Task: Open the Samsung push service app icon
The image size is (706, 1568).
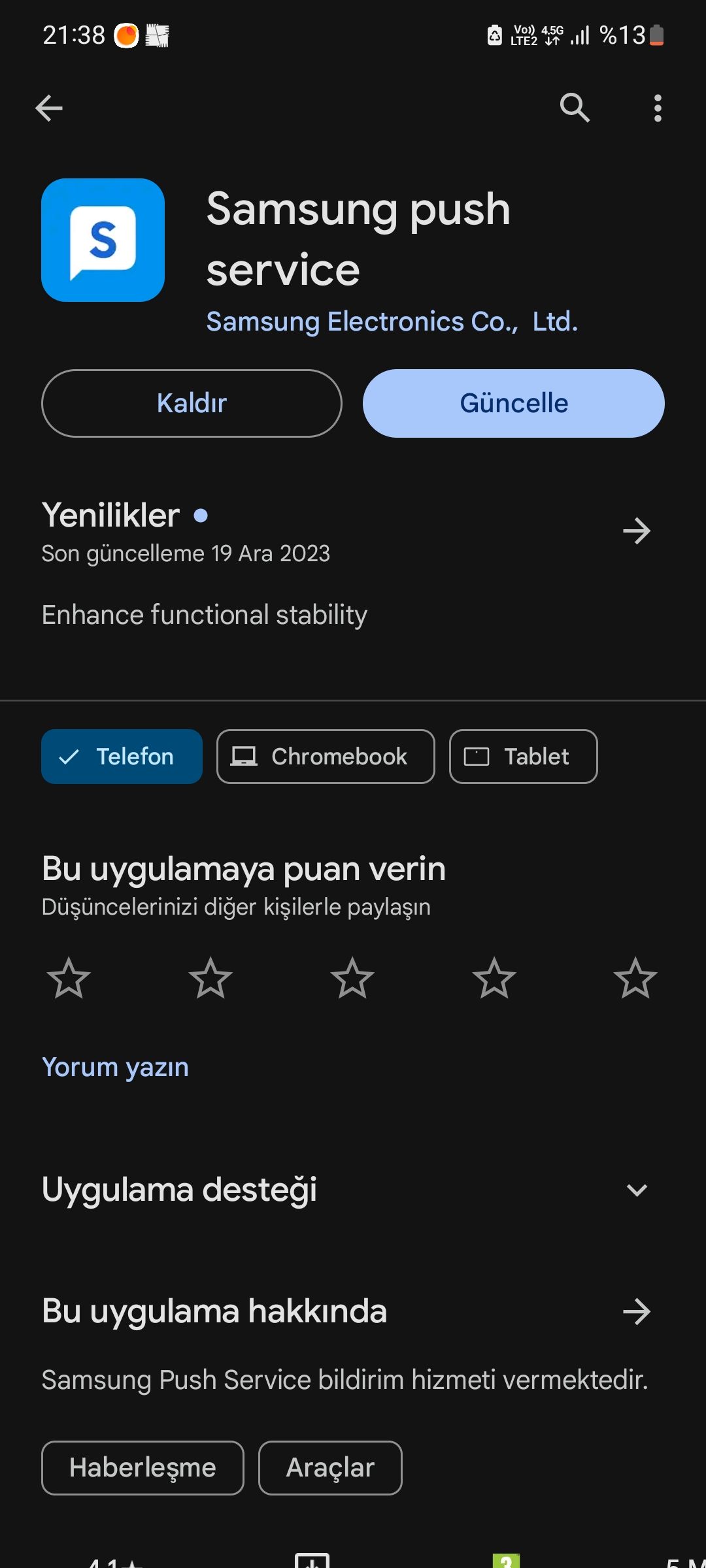Action: click(x=103, y=242)
